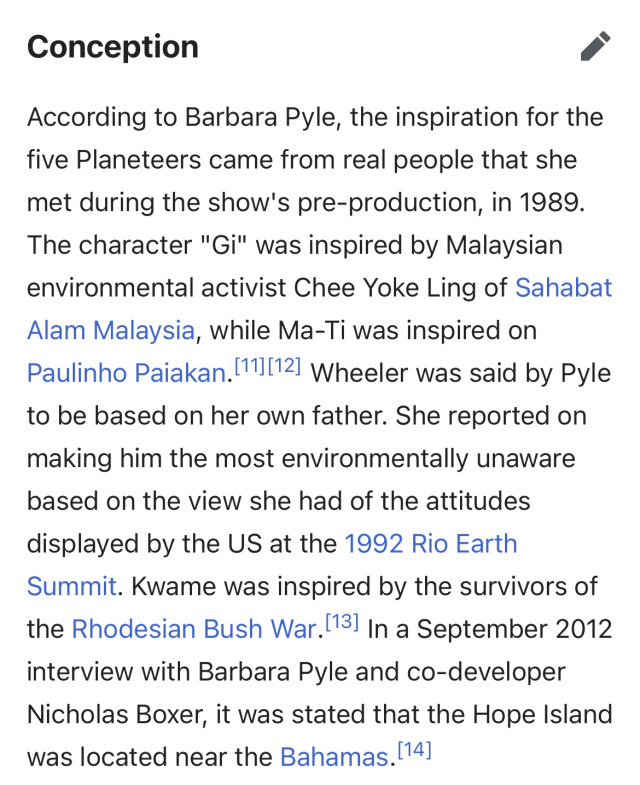This screenshot has width=640, height=785.
Task: Open citation 11
Action: [249, 365]
